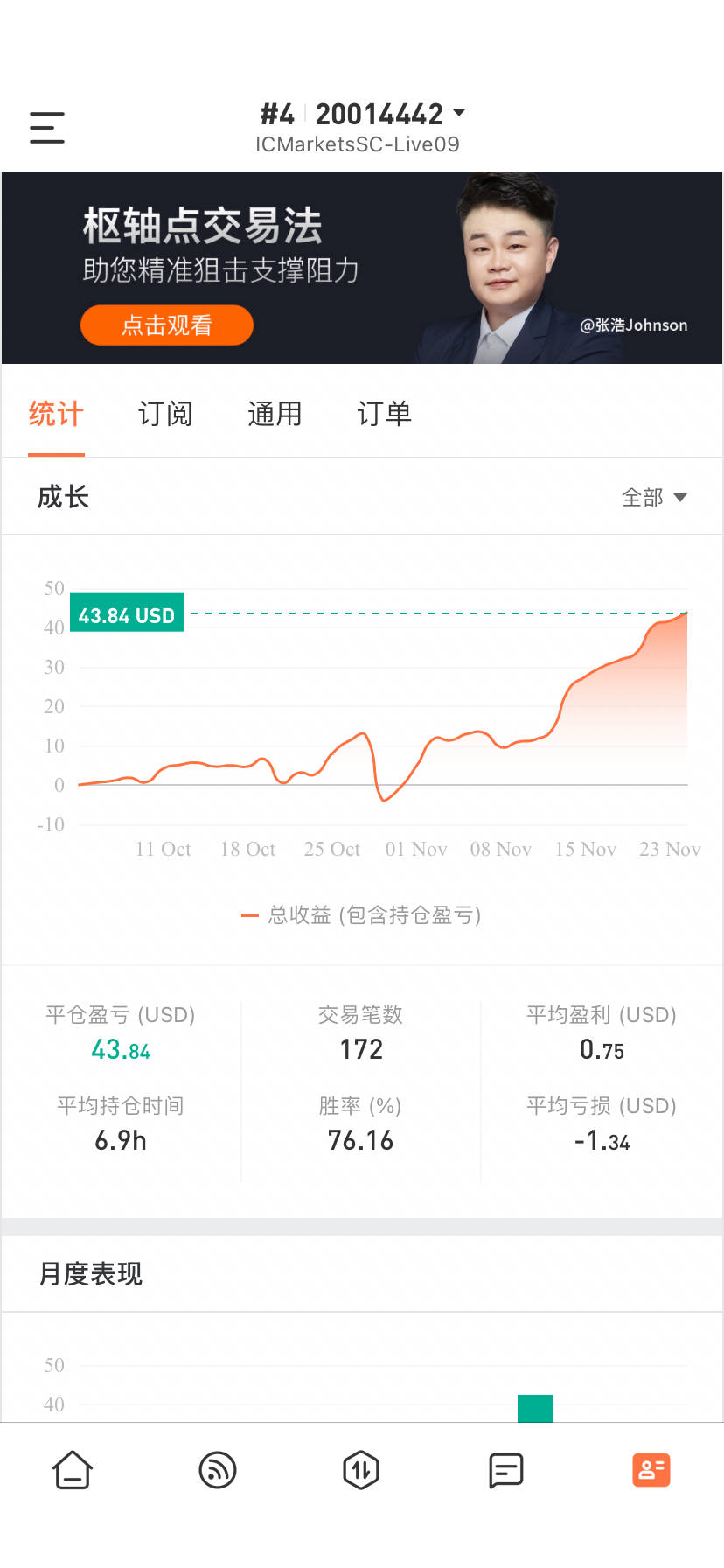Open the messages bottom tab
This screenshot has height=1568, width=724.
506,1470
